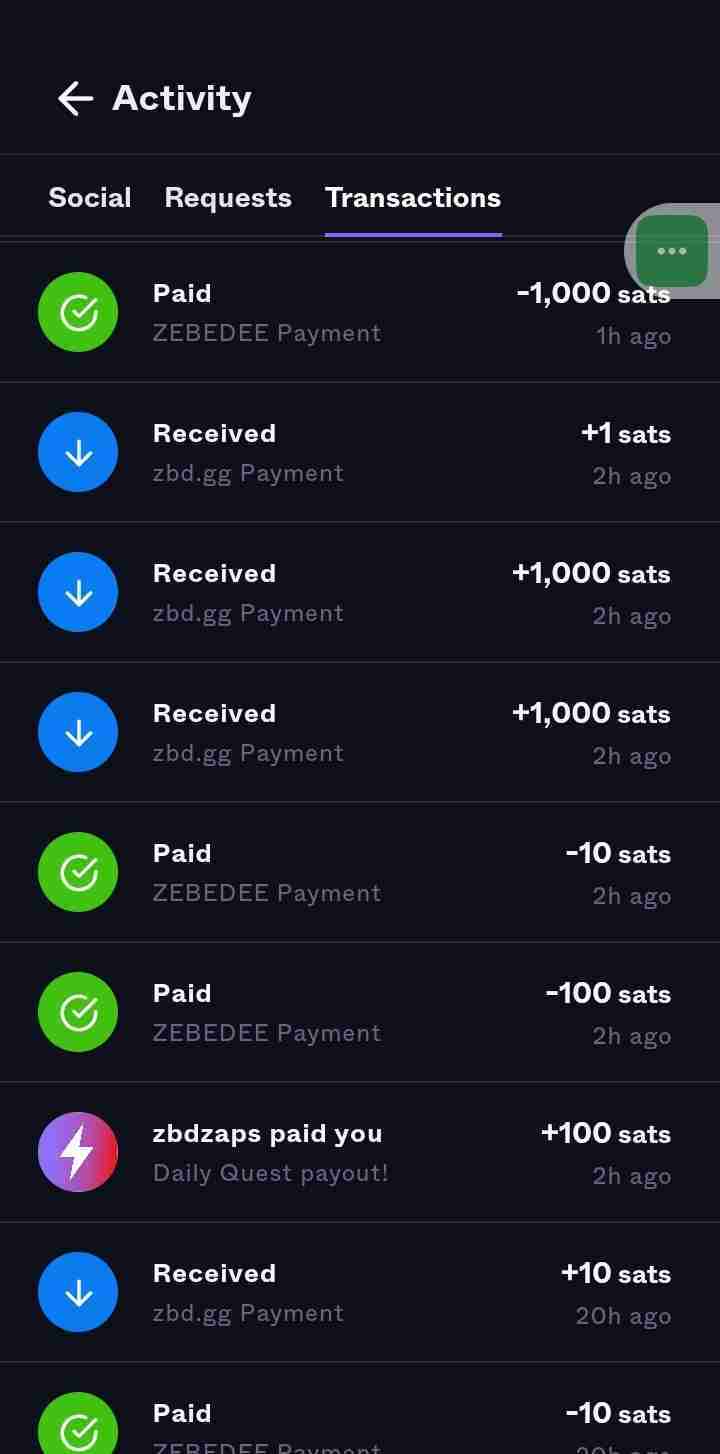The image size is (720, 1454).
Task: Select the Transactions tab
Action: tap(413, 198)
